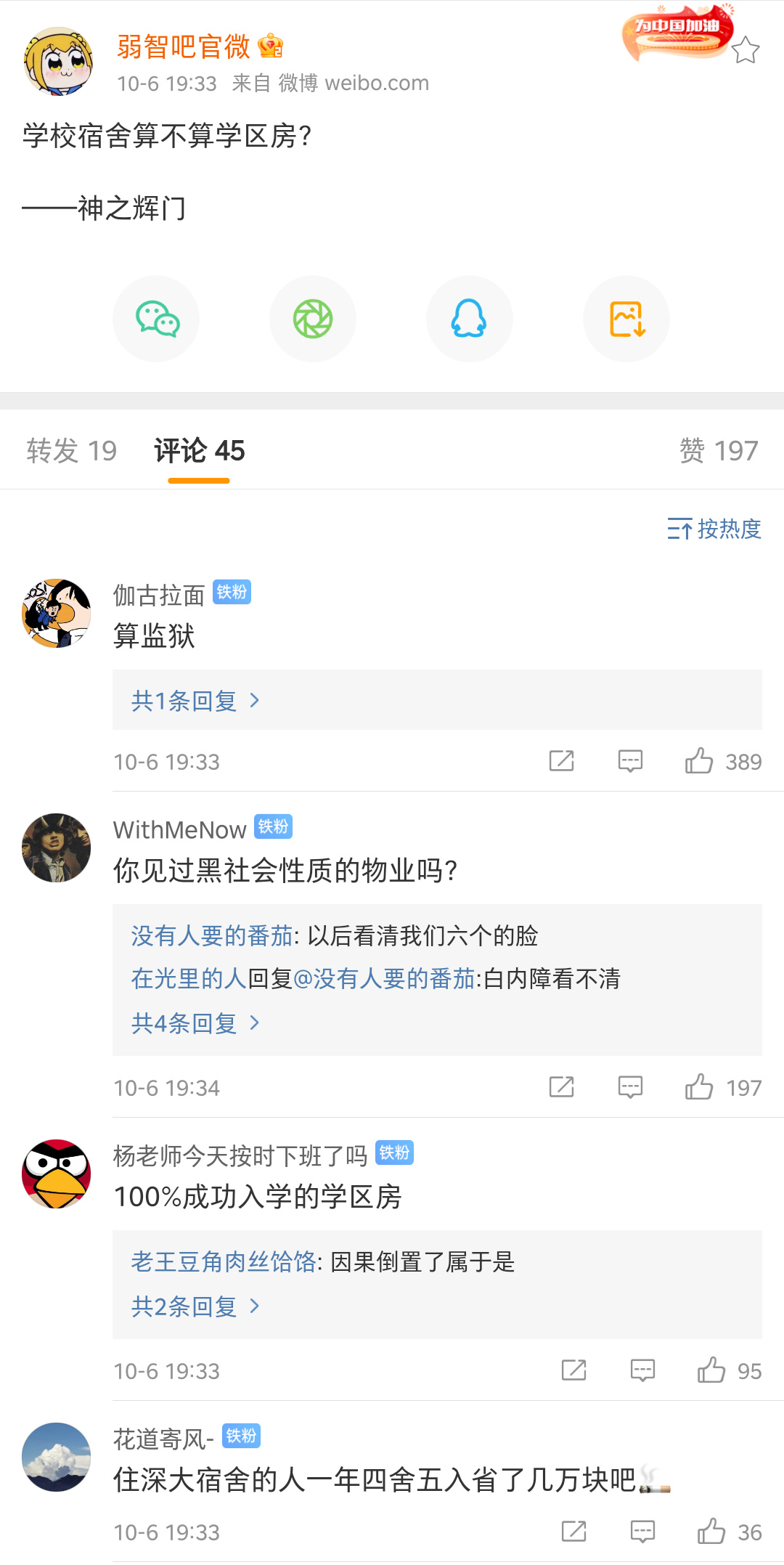Expand 共1条回复 under 伽古拉面's comment
The image size is (784, 1565).
pos(195,701)
